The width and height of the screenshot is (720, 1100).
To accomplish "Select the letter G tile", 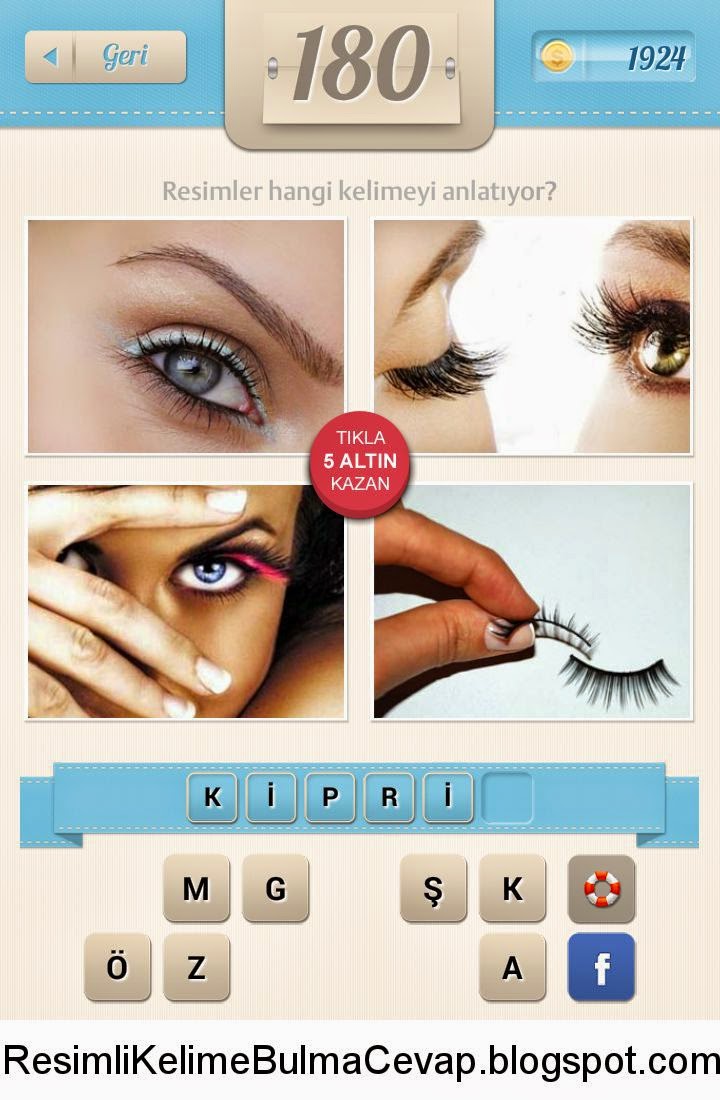I will (x=275, y=888).
